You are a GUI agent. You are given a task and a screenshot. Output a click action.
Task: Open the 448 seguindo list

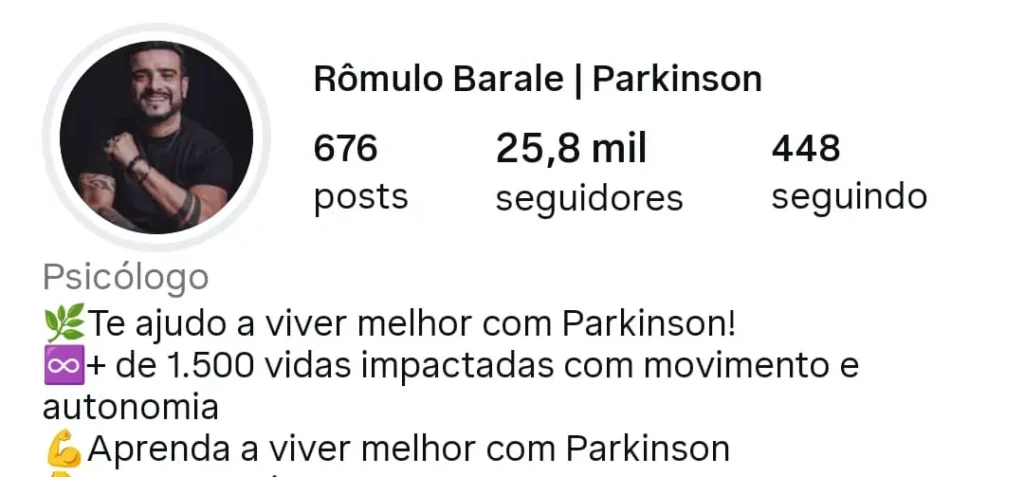click(848, 172)
